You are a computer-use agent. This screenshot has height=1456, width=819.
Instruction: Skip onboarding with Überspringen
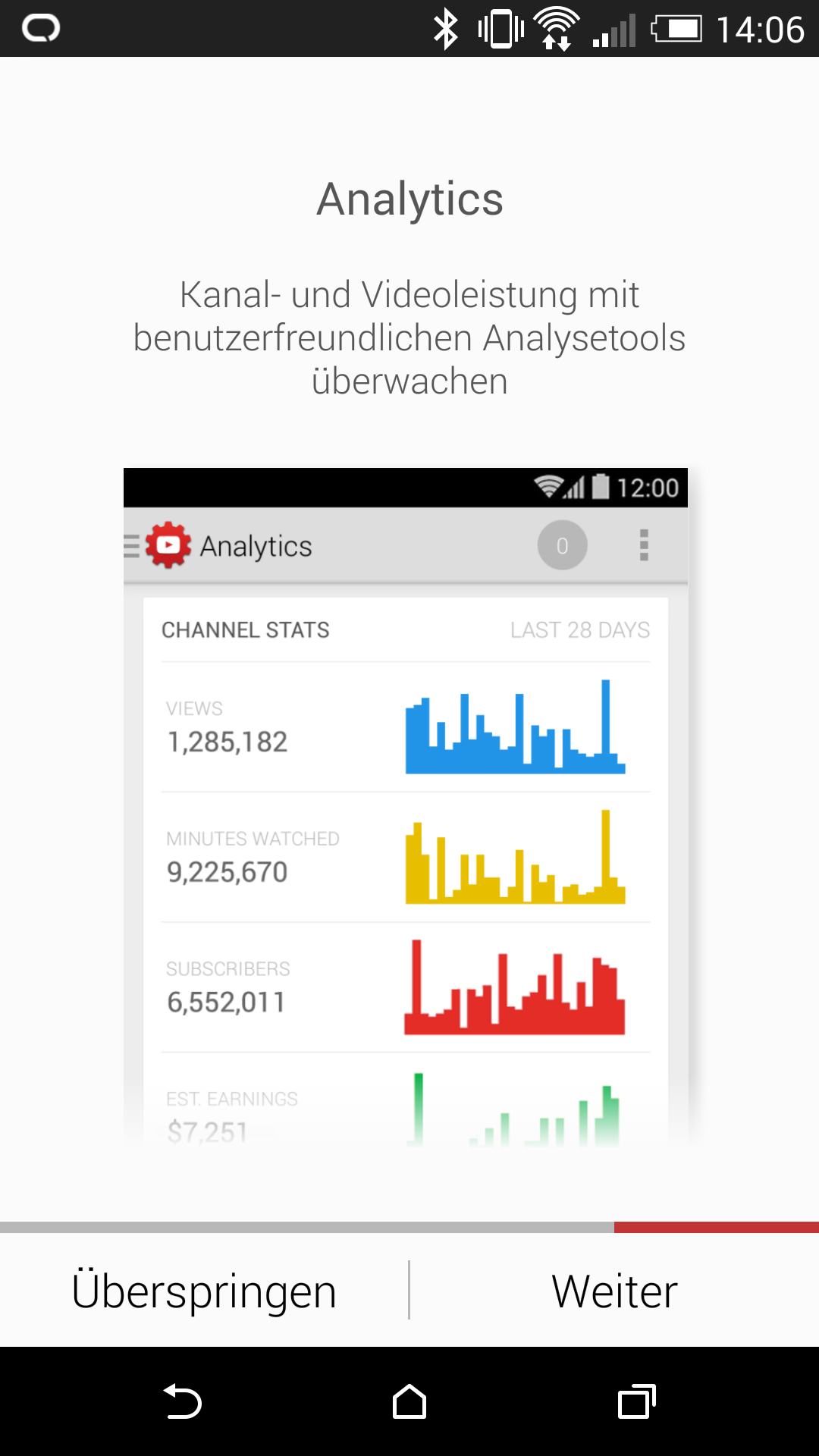[x=204, y=1291]
